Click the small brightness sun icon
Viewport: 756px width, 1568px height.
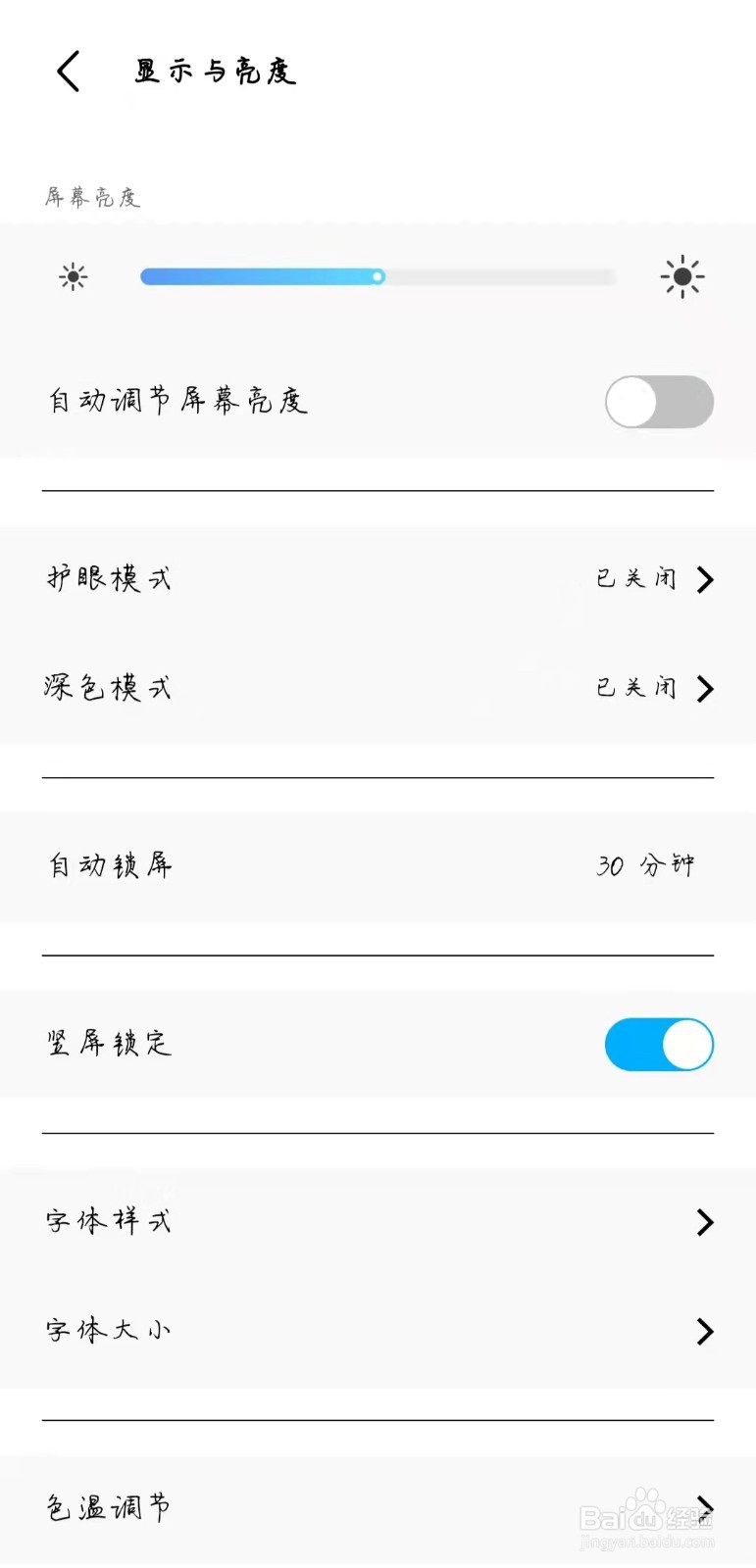74,276
